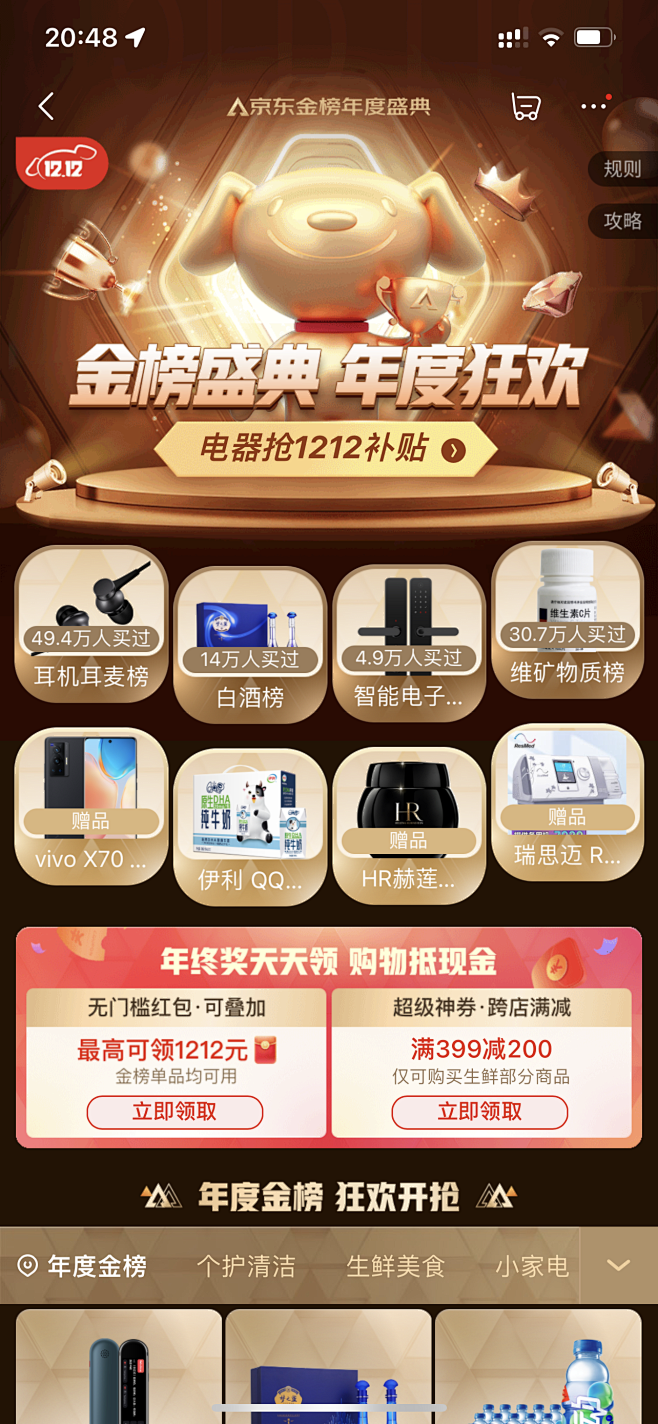This screenshot has height=1424, width=658.
Task: Open the HR赫莲 gift tile
Action: [x=409, y=826]
